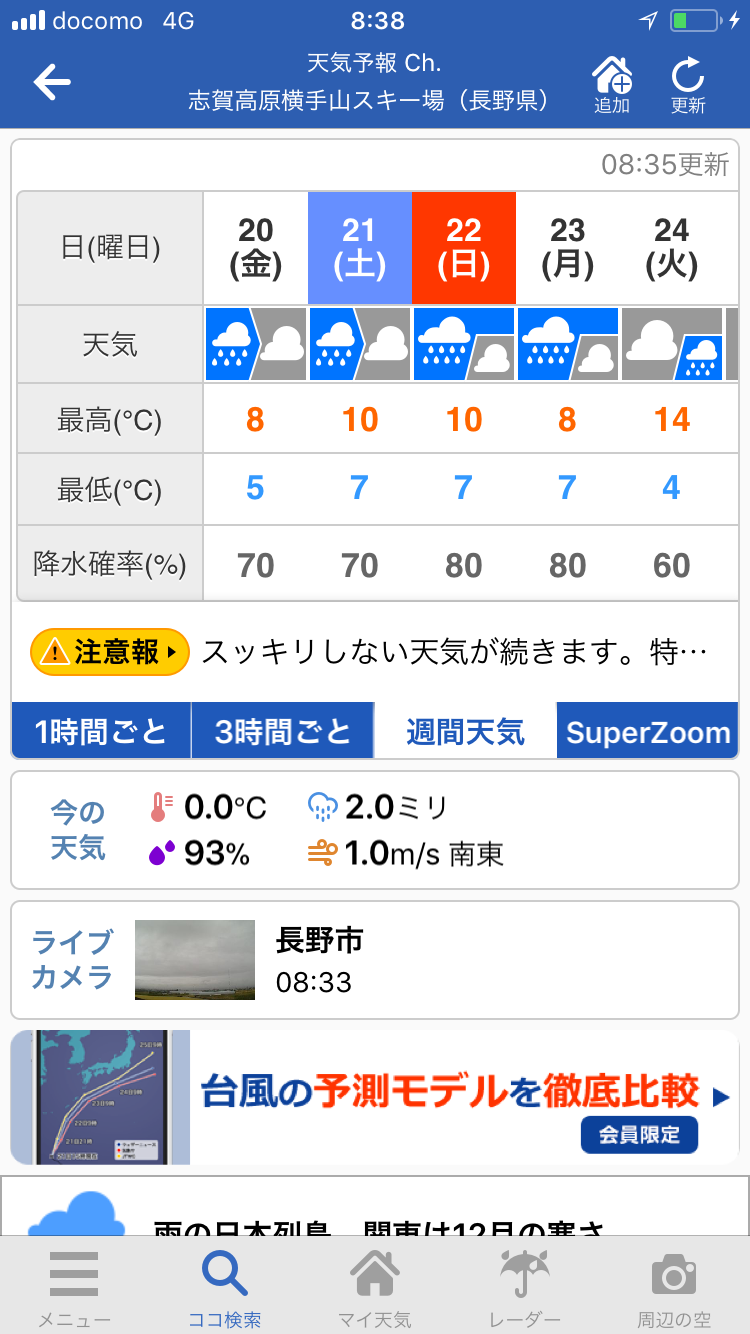
Task: Open the 周辺の空 camera tab
Action: [x=674, y=1288]
